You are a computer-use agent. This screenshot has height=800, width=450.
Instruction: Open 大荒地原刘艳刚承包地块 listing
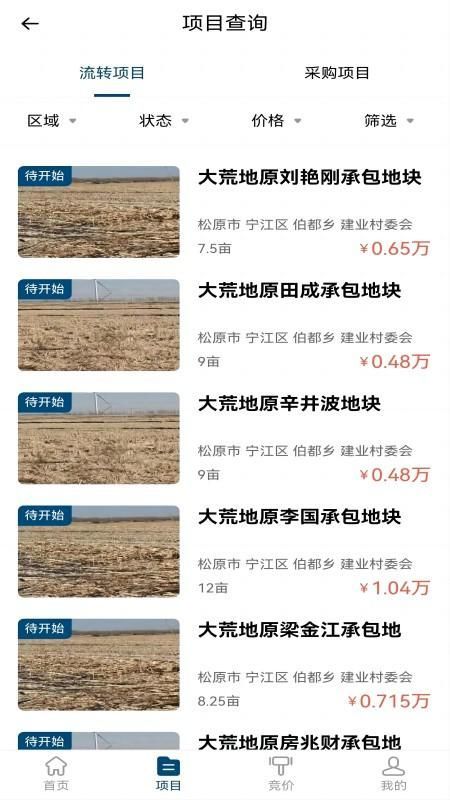[224, 212]
